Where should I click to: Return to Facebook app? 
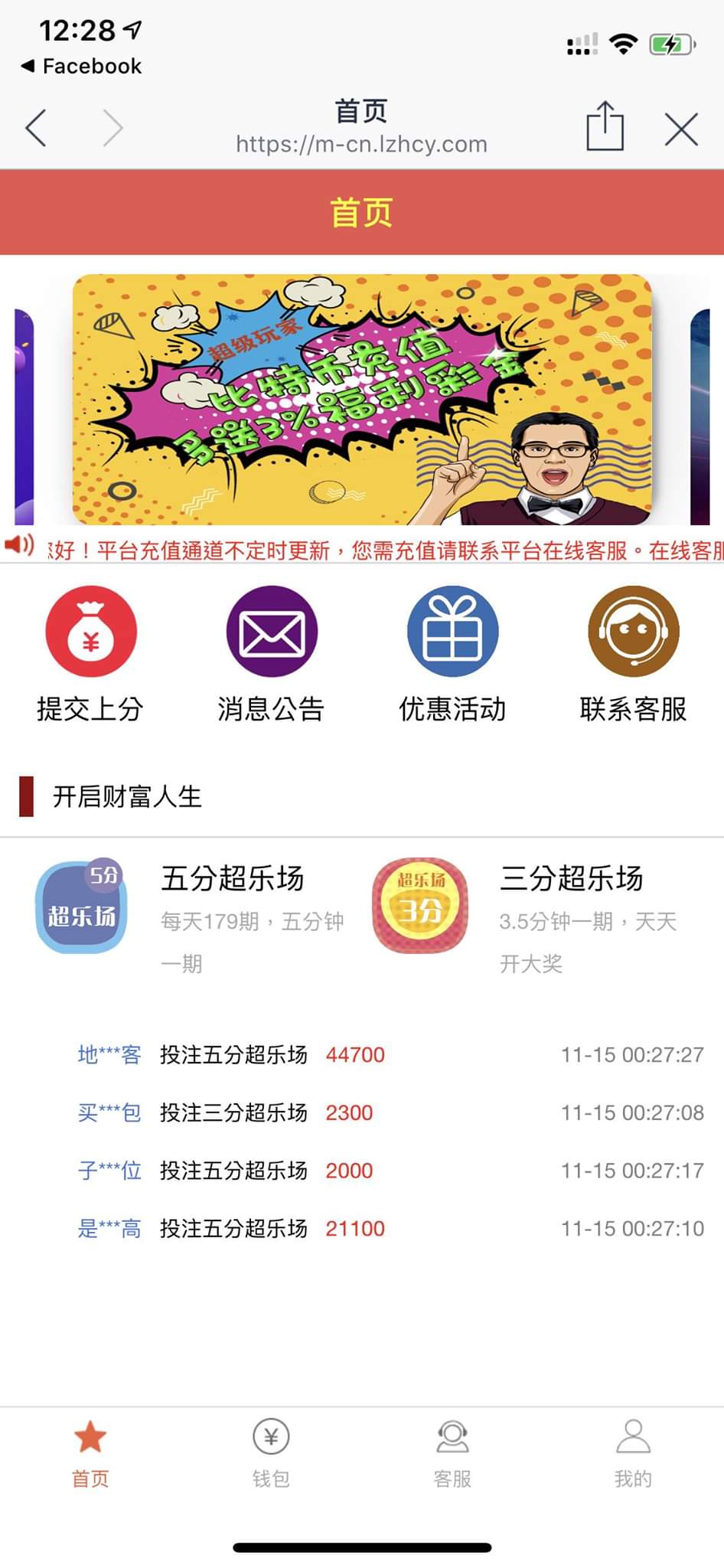[82, 66]
